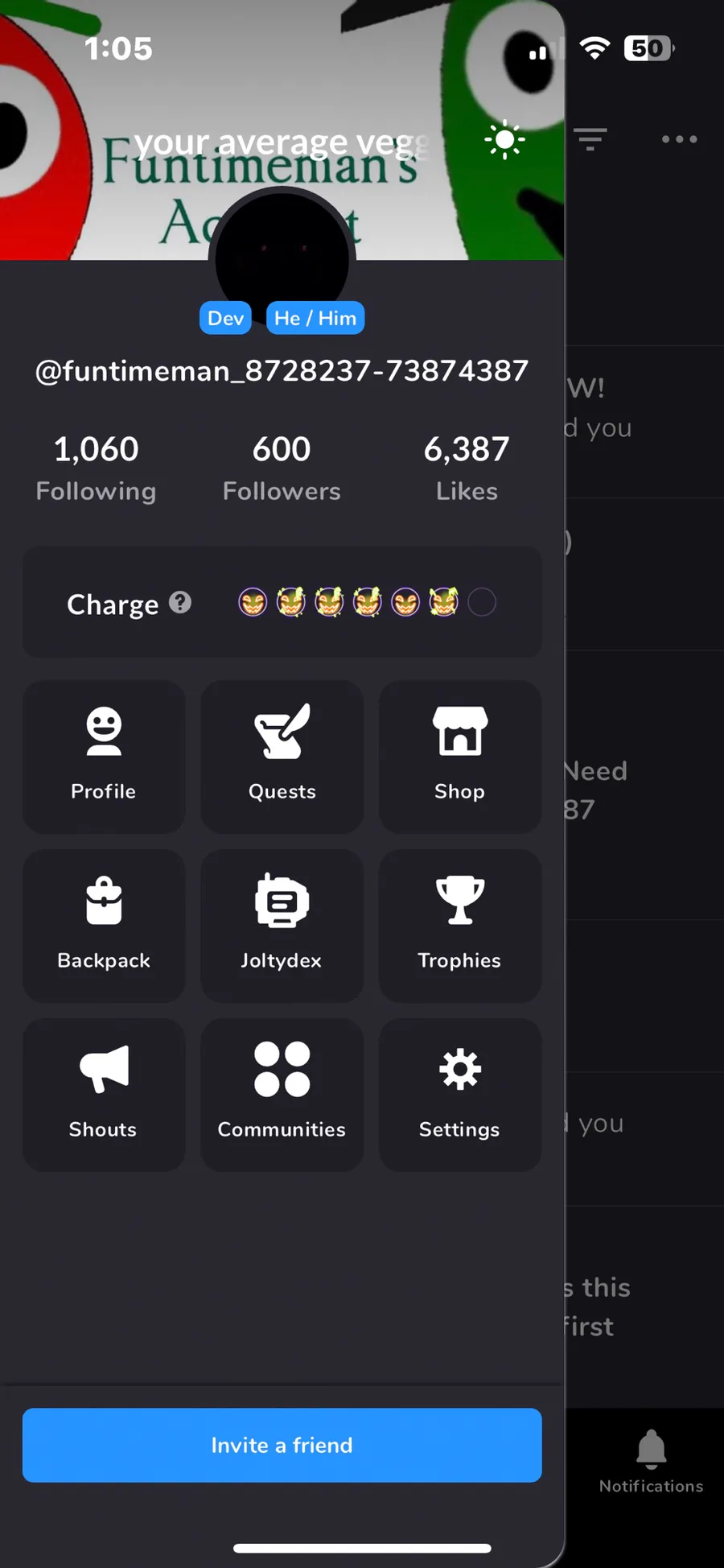Open the Joltydex

pos(282,925)
